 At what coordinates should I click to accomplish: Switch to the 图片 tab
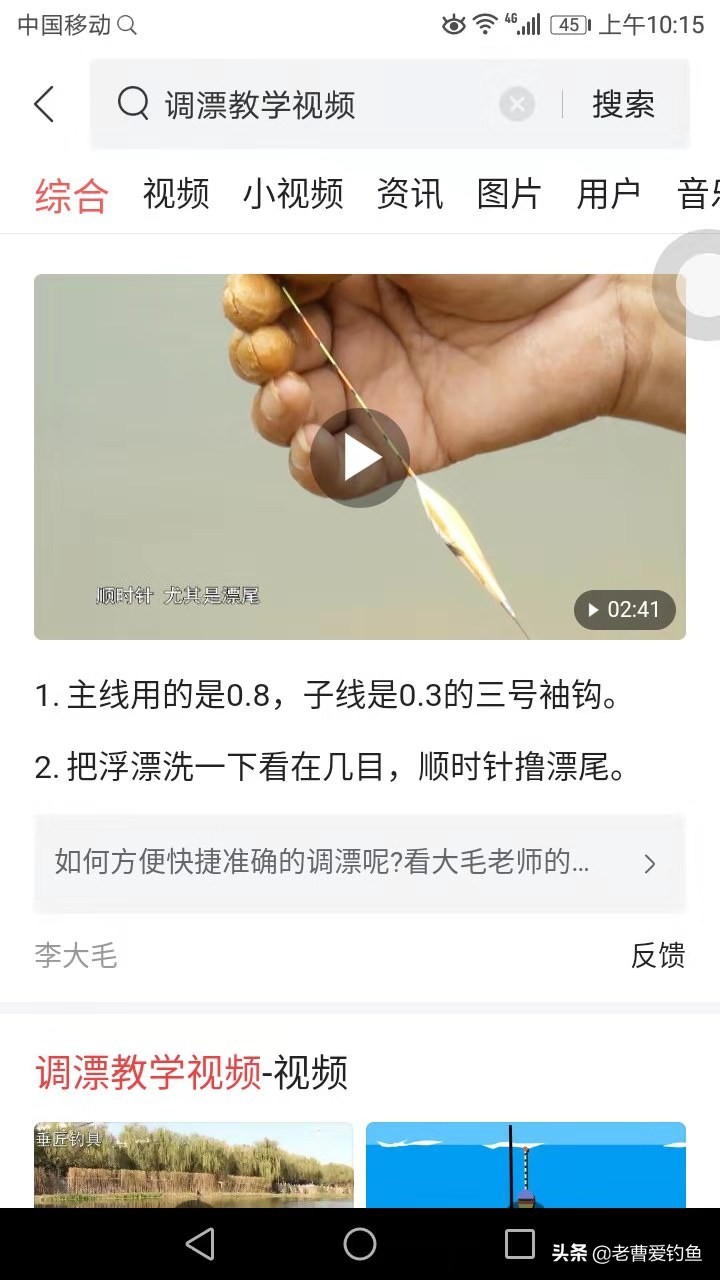(510, 194)
